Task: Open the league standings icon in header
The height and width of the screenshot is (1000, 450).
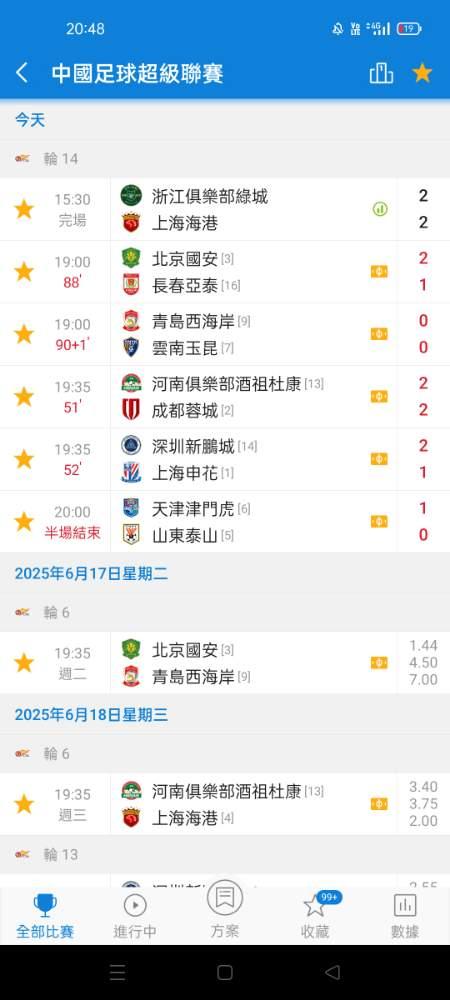Action: [x=381, y=73]
